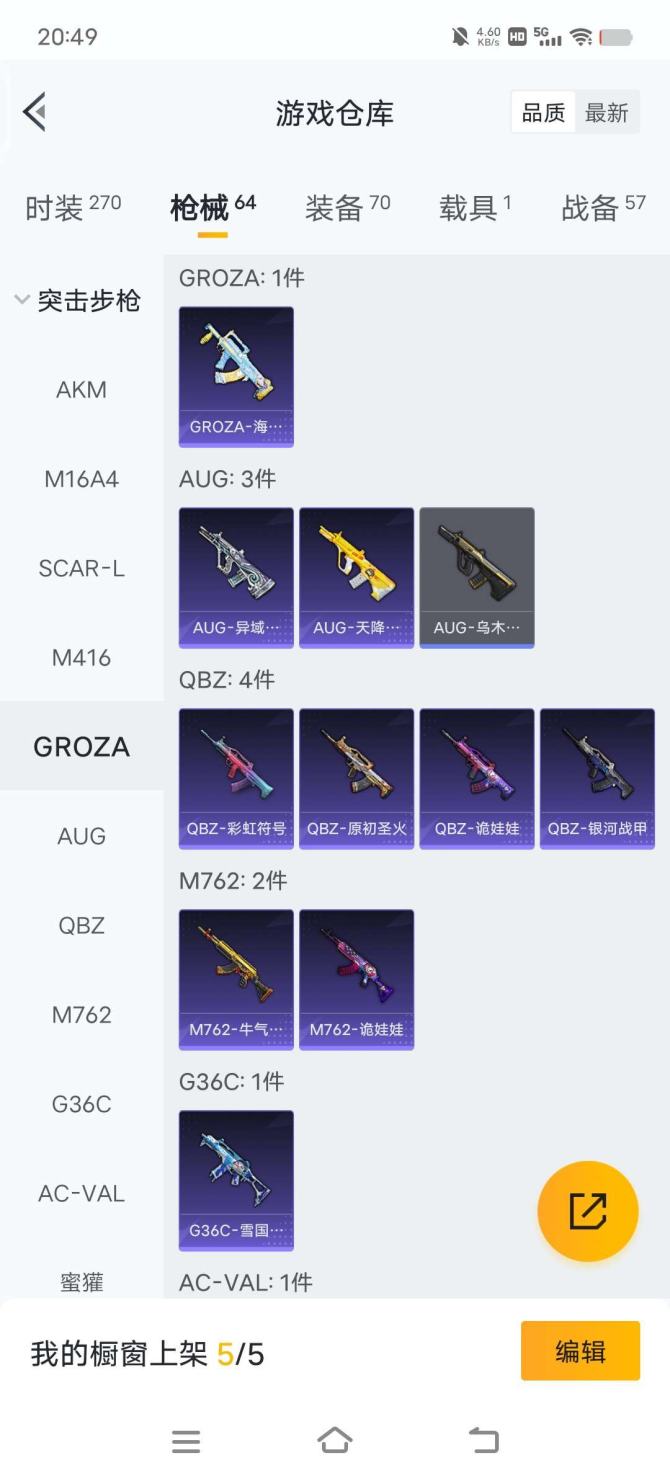
Task: Choose QBZ in the side list
Action: click(x=81, y=925)
